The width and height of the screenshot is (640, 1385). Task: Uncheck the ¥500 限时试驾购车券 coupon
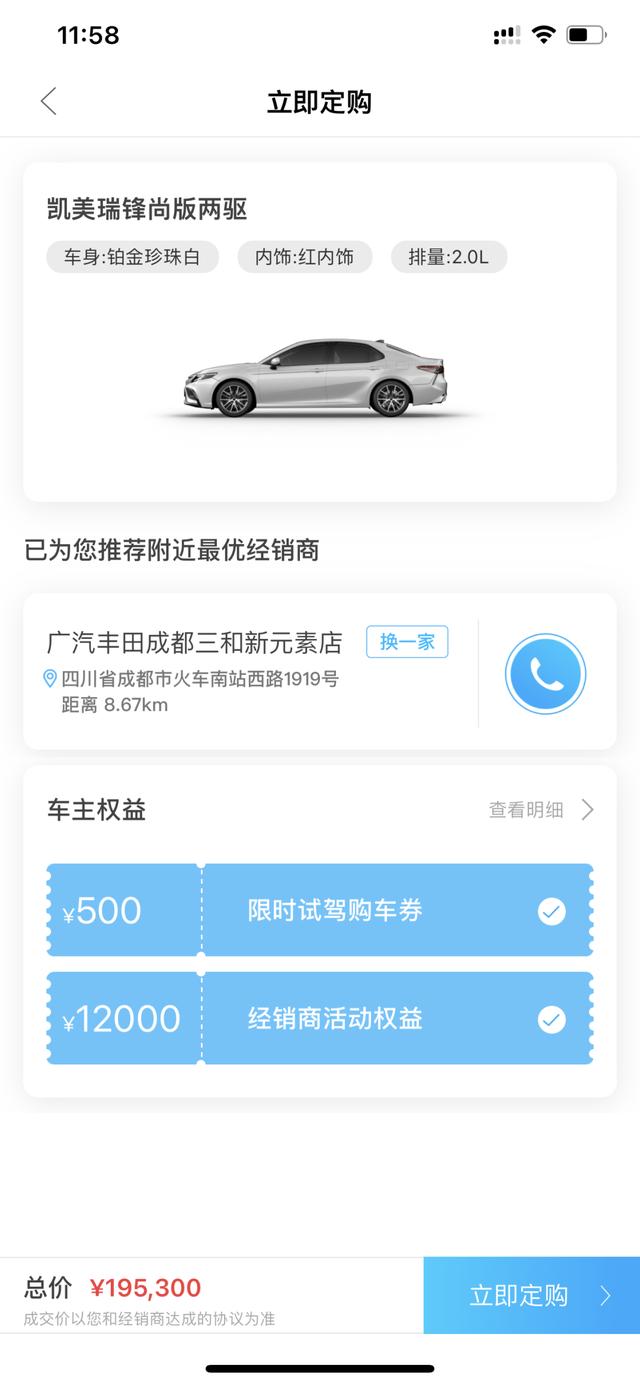[x=552, y=911]
